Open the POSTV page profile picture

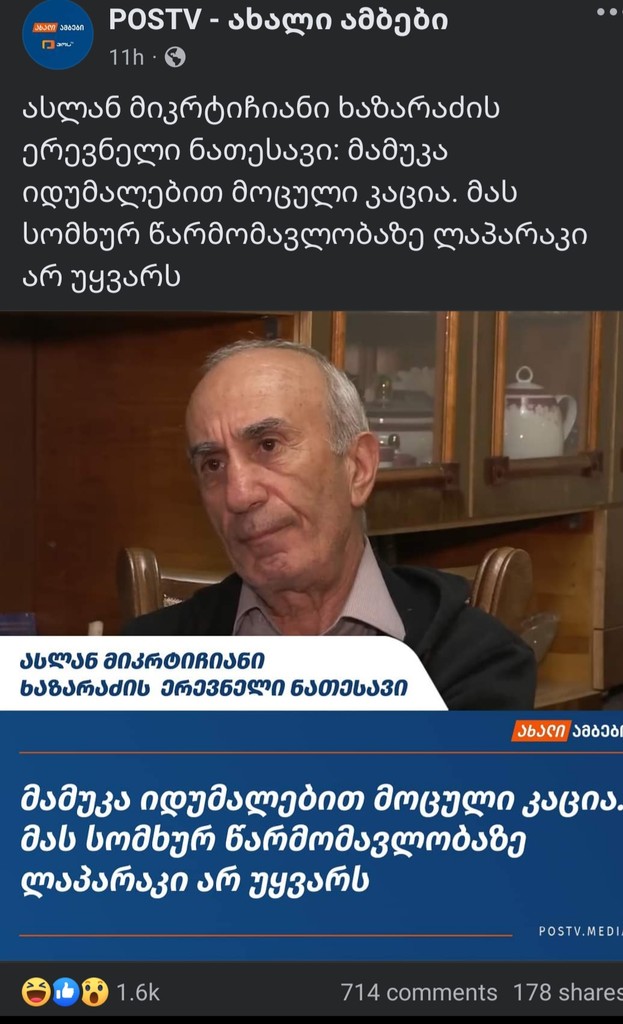tap(57, 34)
